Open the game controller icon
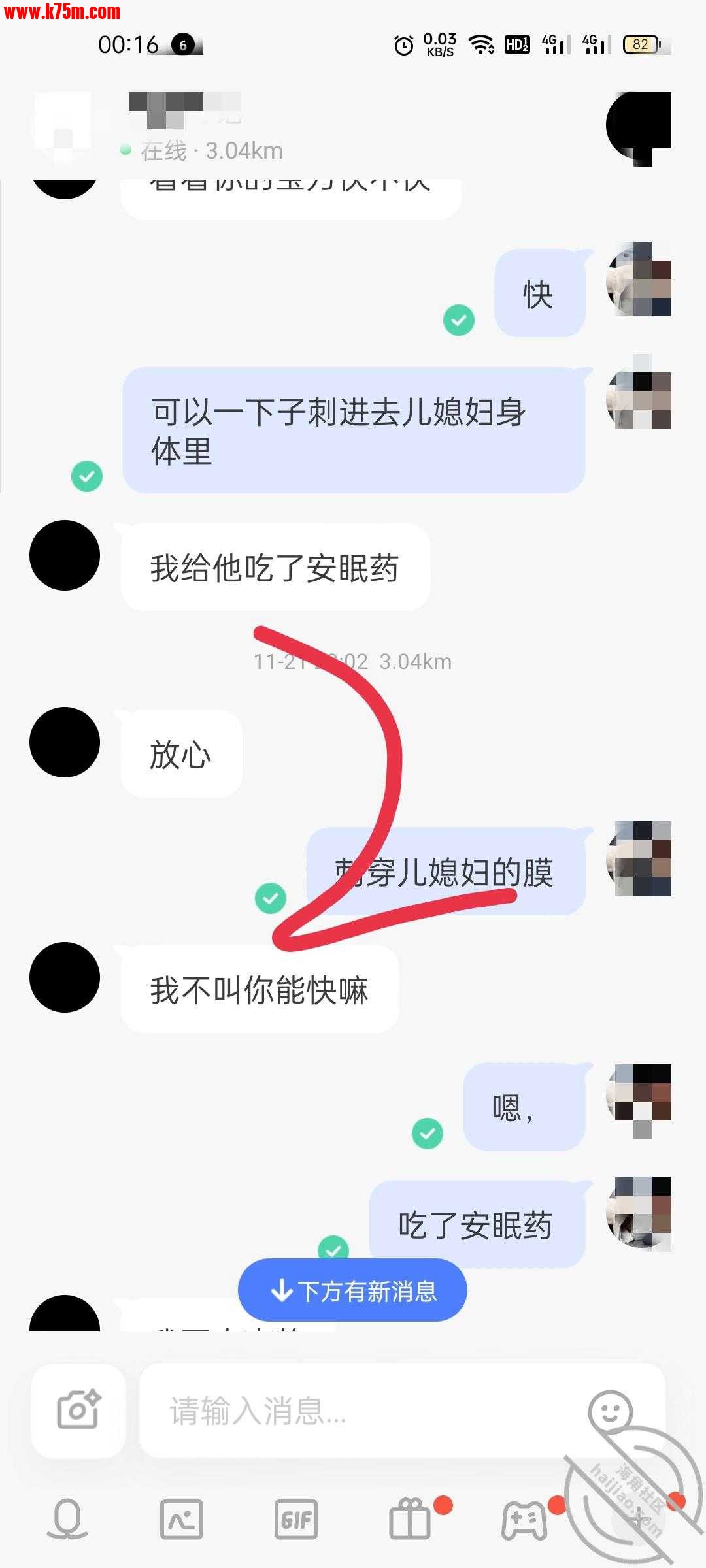The height and width of the screenshot is (1568, 706). click(x=524, y=1520)
